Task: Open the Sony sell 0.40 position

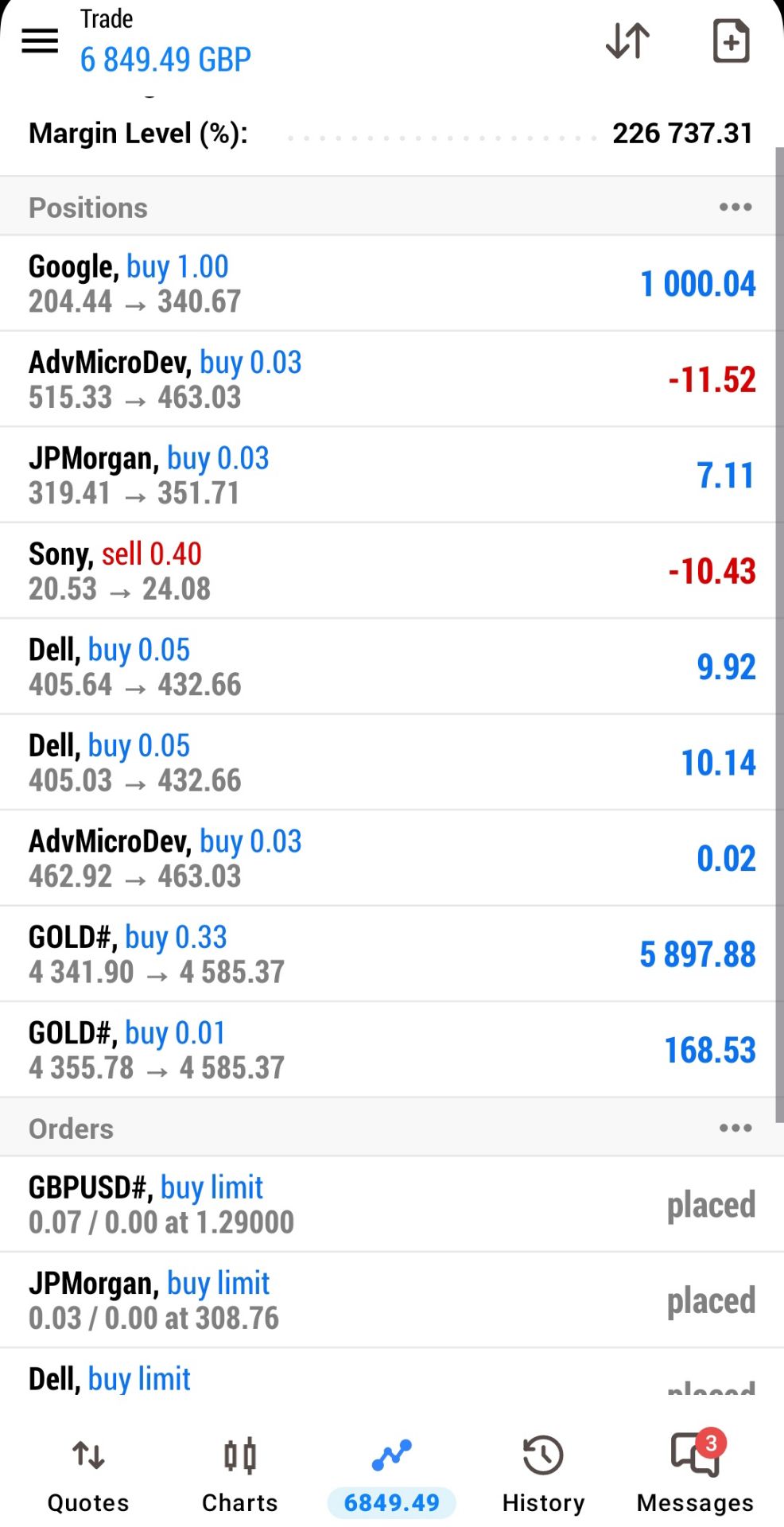Action: 387,571
